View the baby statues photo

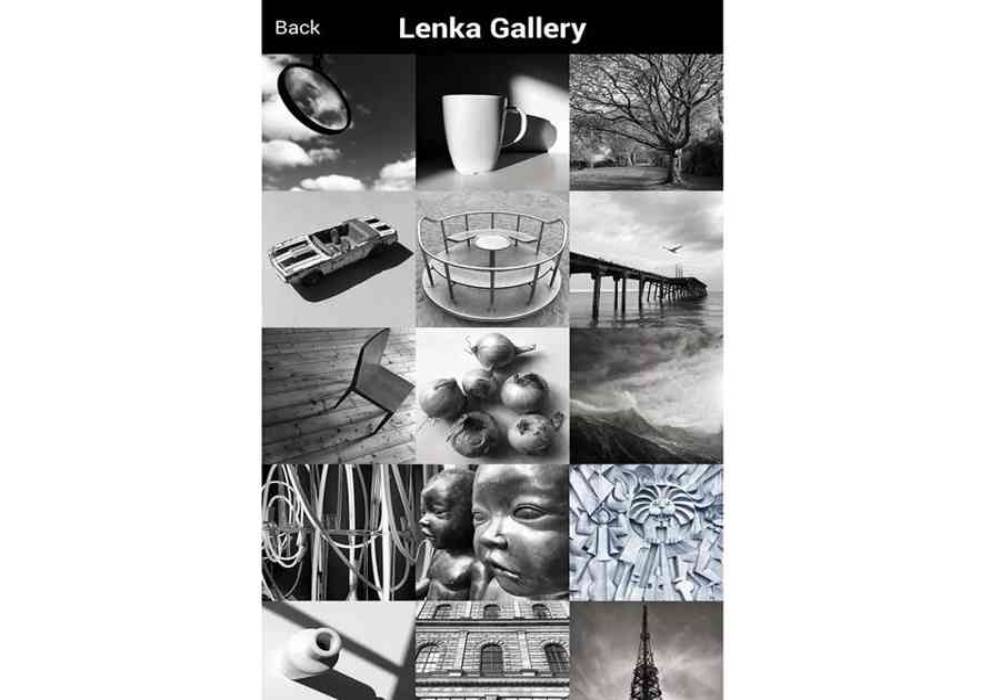[492, 532]
